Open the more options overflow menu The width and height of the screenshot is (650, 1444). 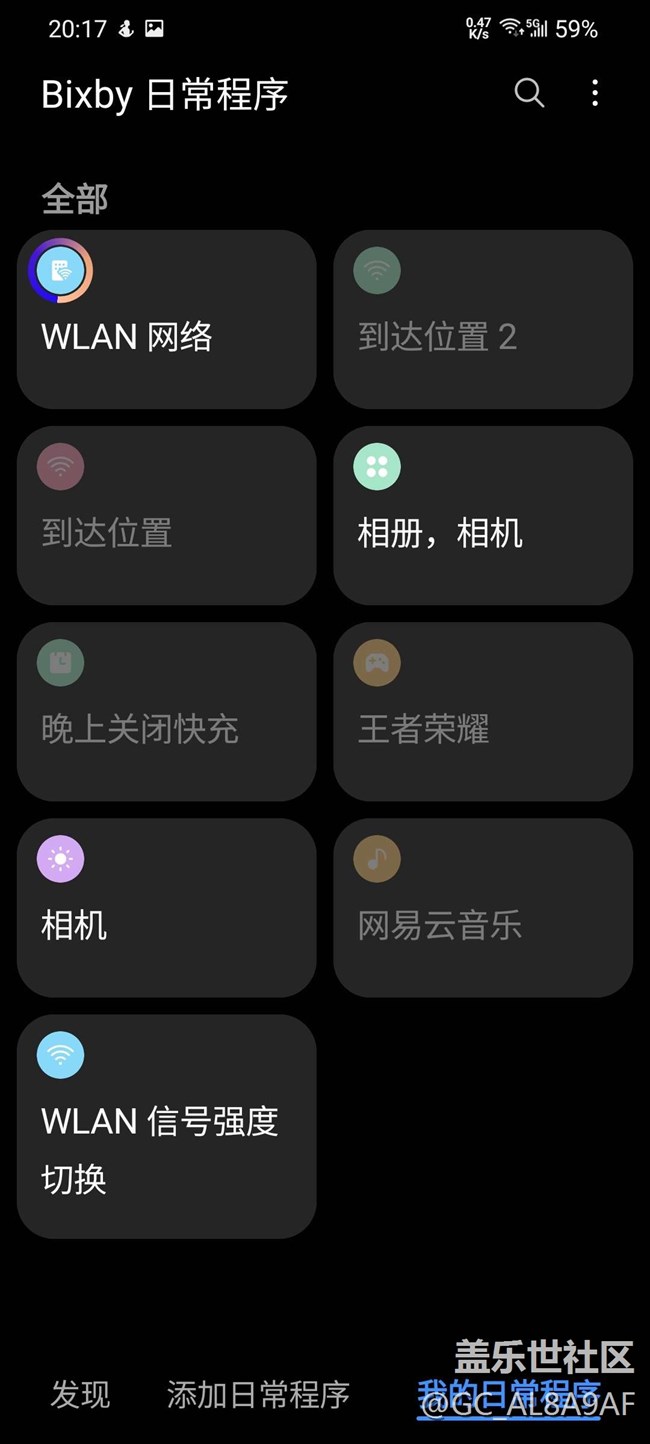click(x=595, y=93)
